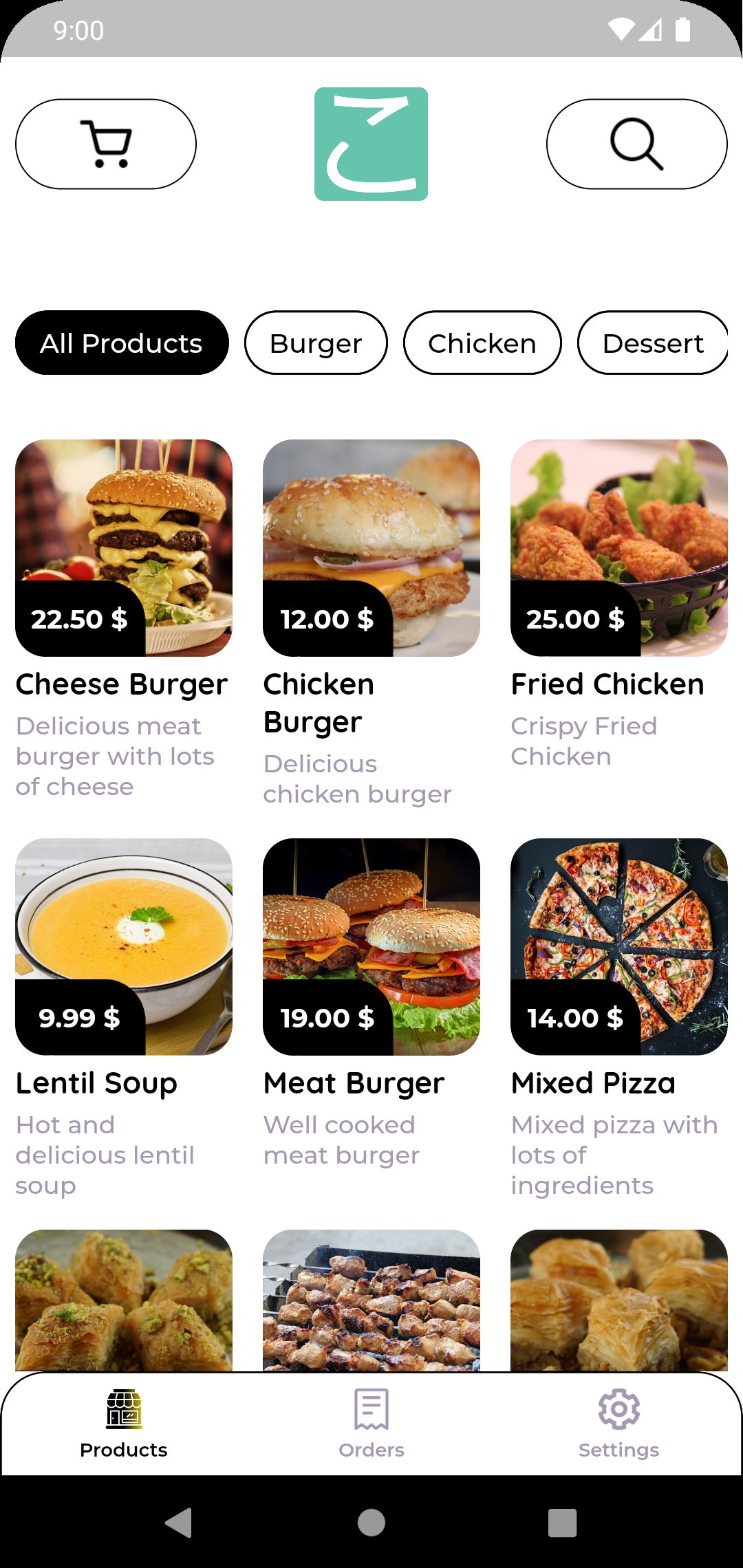Select the Mixed Pizza product

(x=619, y=947)
